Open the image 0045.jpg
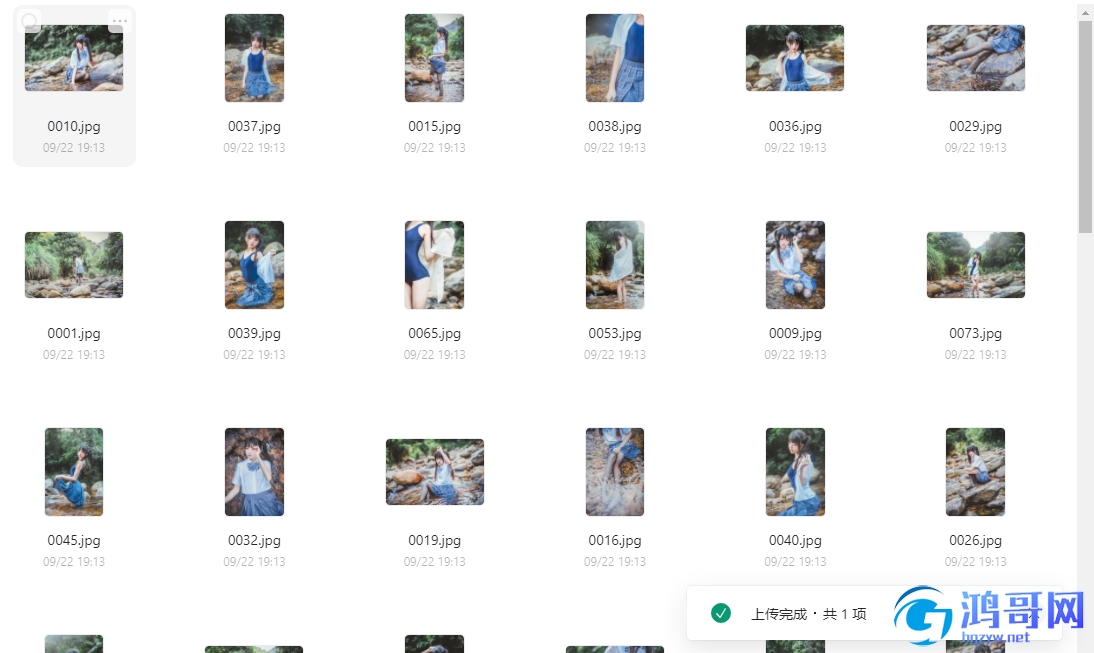Image resolution: width=1094 pixels, height=653 pixels. (x=74, y=472)
